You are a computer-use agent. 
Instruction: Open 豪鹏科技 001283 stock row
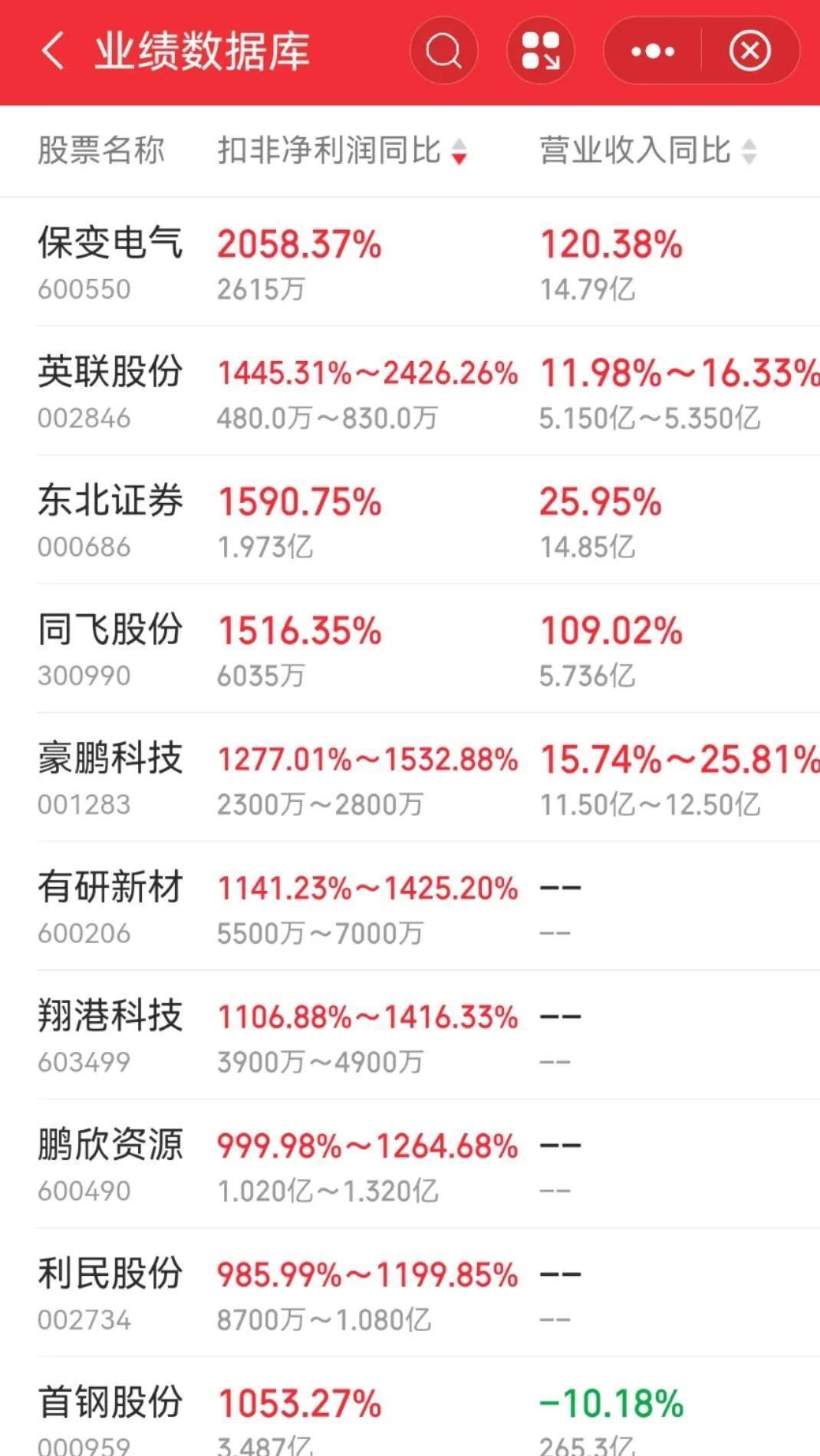(410, 777)
